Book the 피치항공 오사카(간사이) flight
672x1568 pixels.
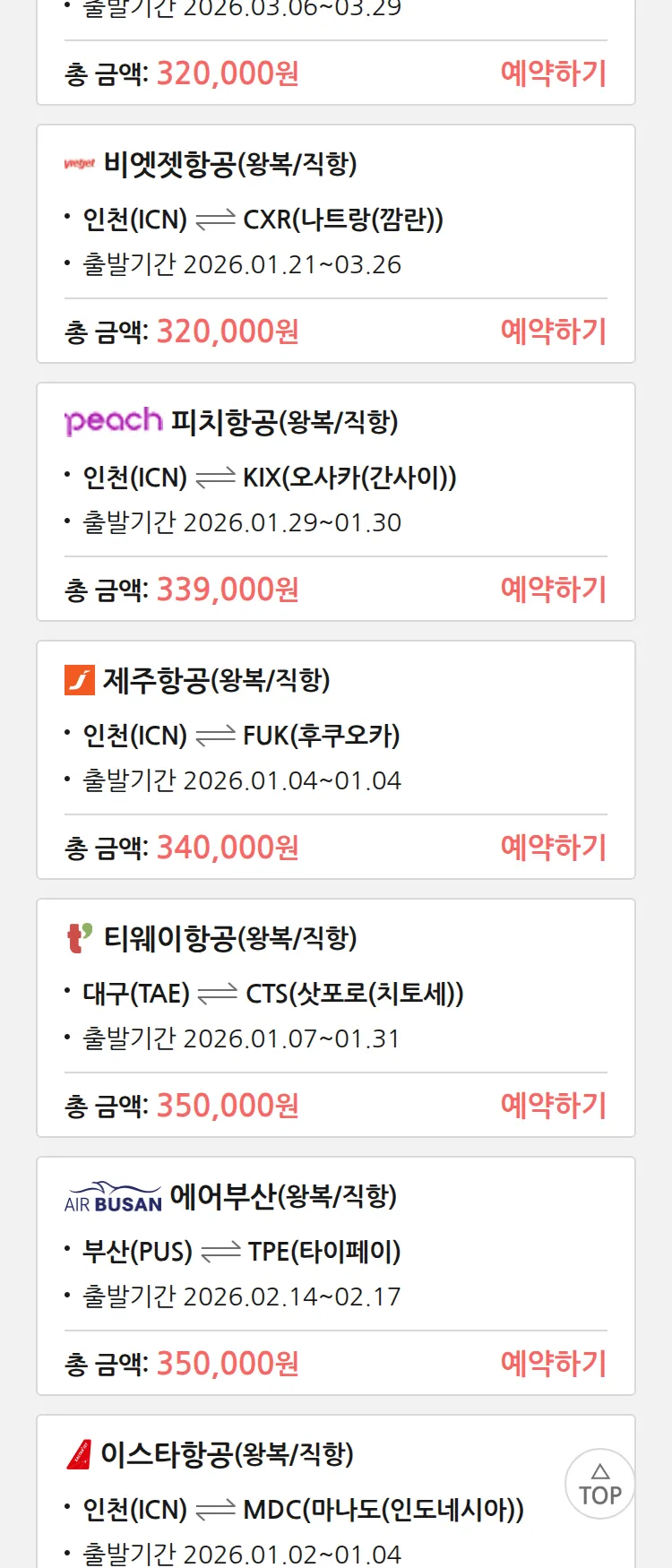point(553,590)
